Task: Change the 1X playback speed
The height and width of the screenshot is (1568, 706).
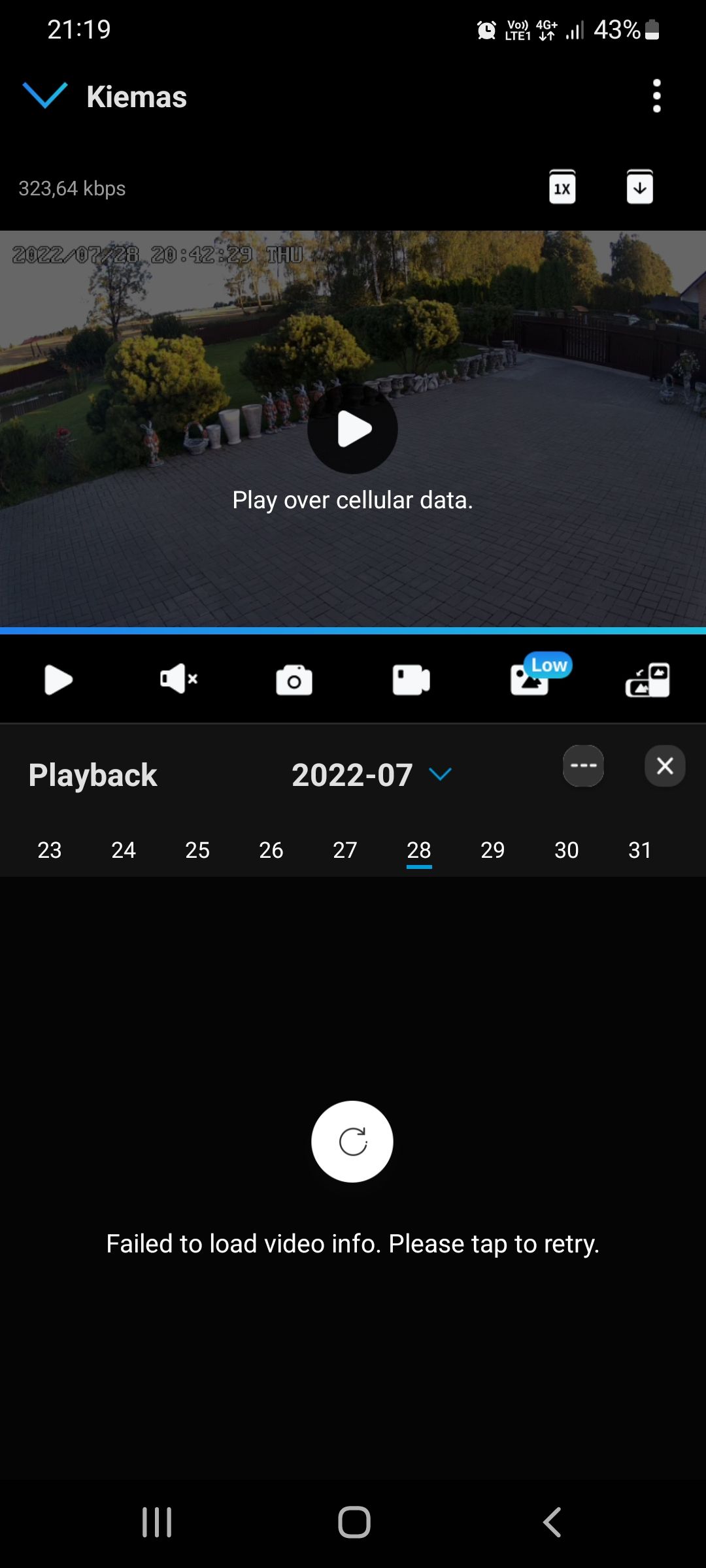Action: click(562, 188)
